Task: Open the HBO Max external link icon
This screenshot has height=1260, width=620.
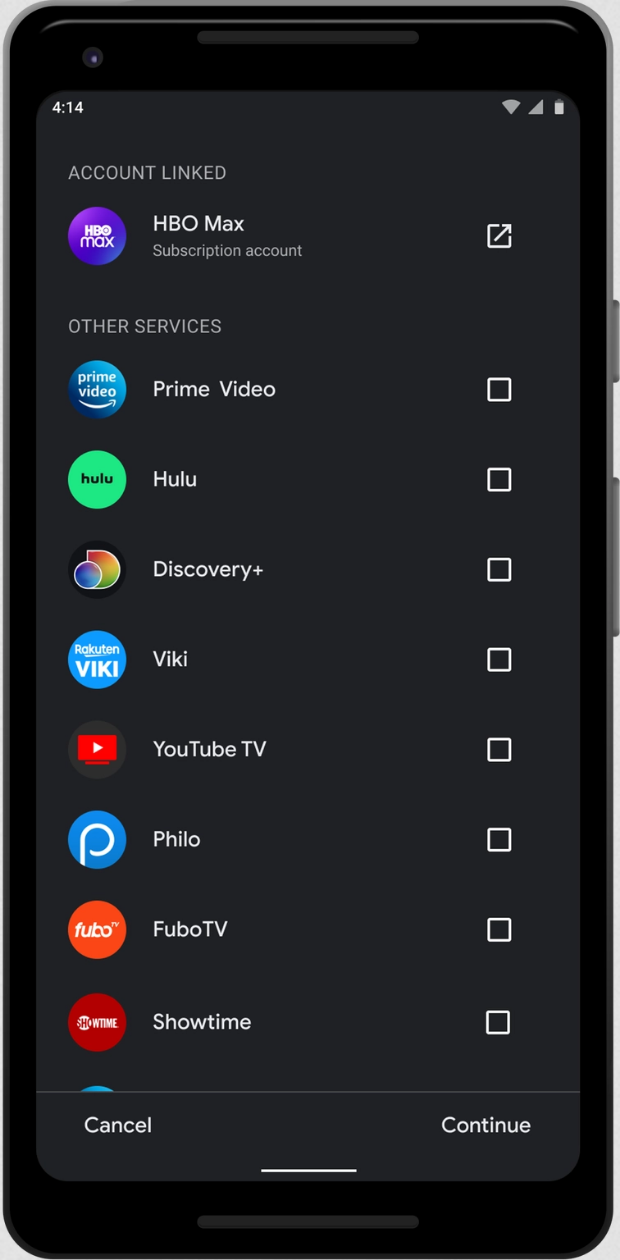Action: click(x=499, y=236)
